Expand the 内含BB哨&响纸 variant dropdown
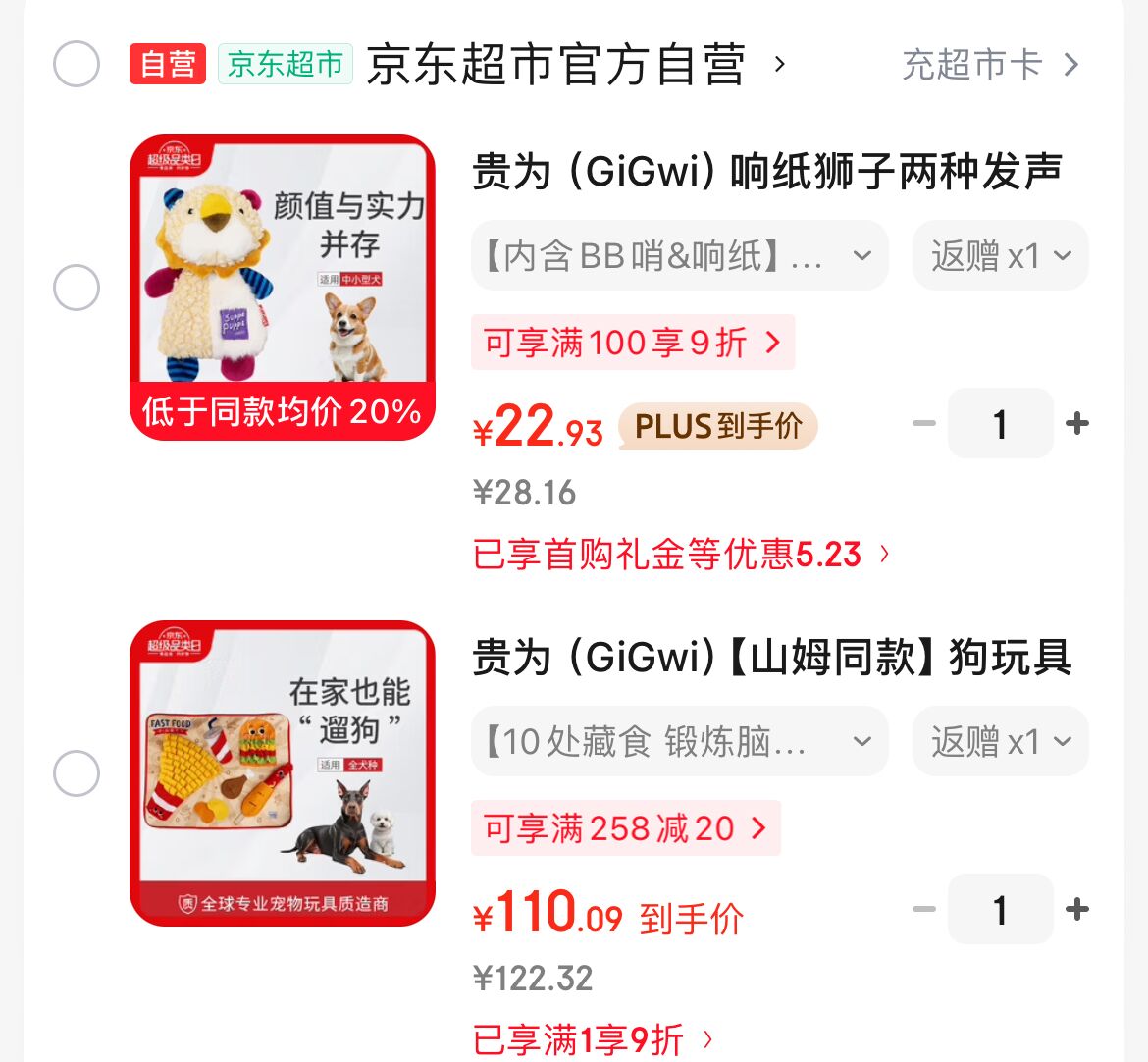1148x1062 pixels. [679, 256]
